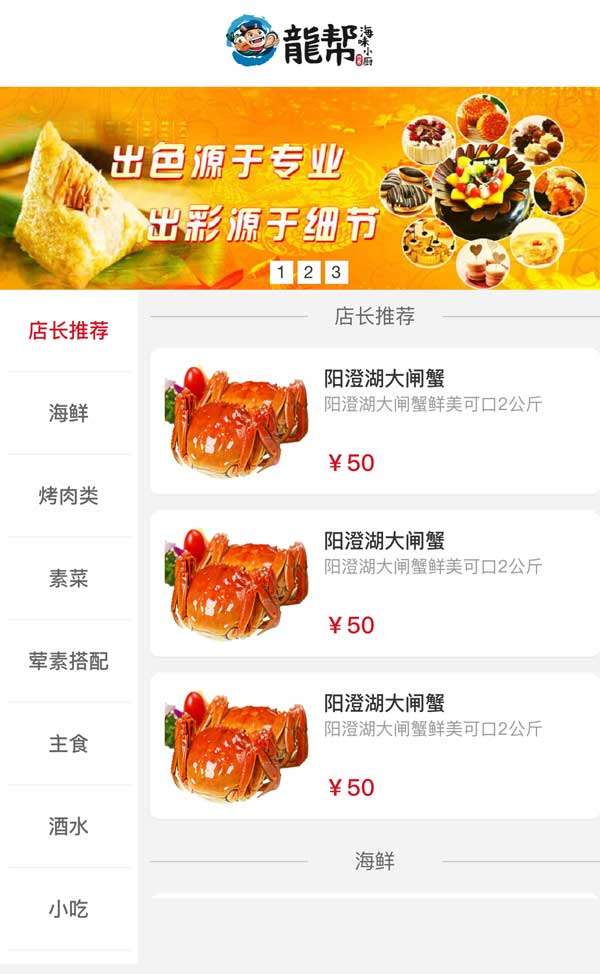The image size is (600, 974).
Task: Jump to banner slide 2
Action: coord(309,272)
